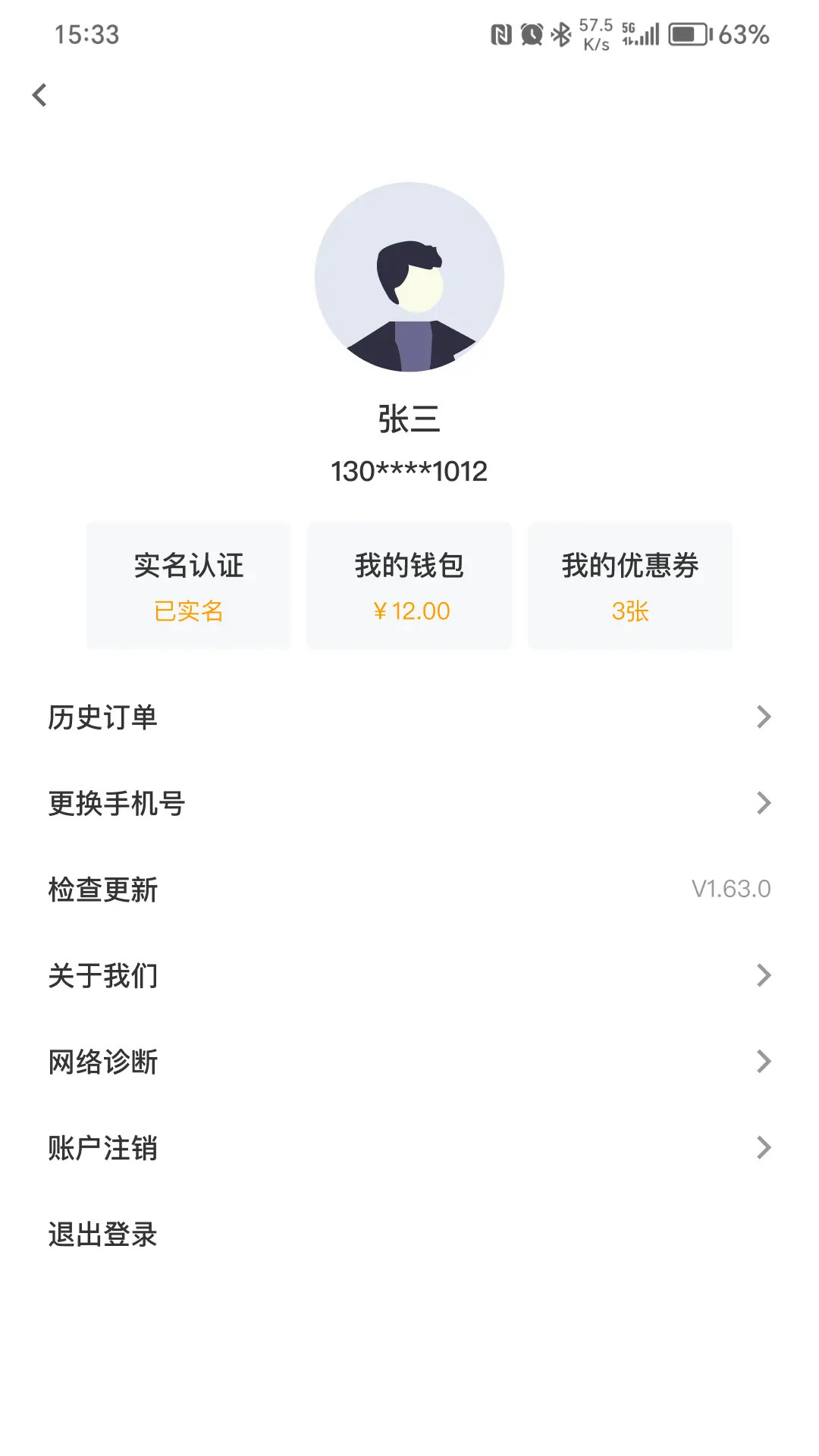Open the 网络诊断 menu entry
The width and height of the screenshot is (819, 1456).
(x=102, y=1062)
